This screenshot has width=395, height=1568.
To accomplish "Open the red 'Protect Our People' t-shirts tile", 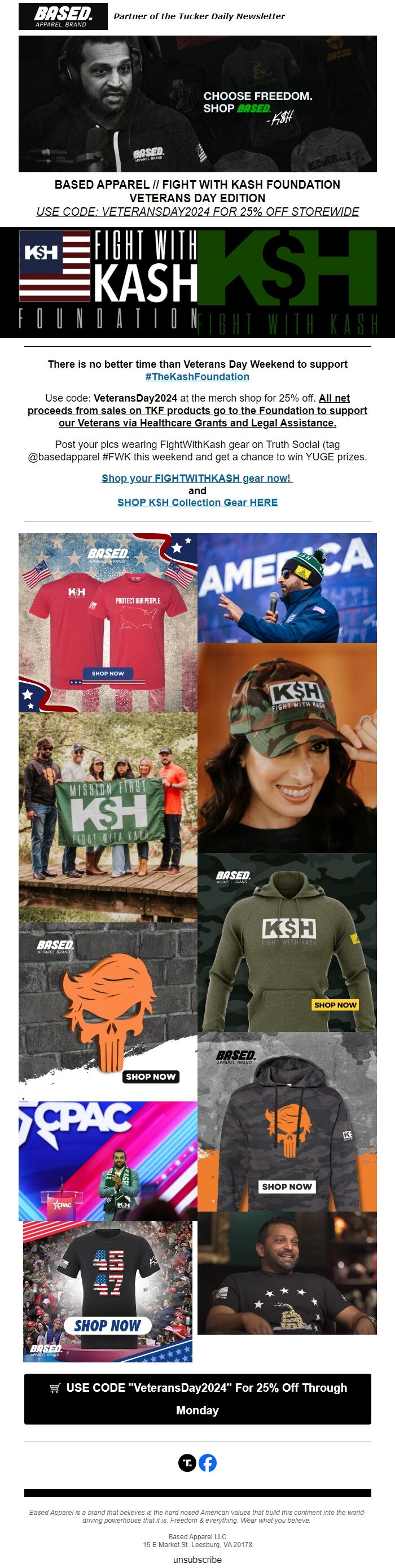I will [108, 622].
